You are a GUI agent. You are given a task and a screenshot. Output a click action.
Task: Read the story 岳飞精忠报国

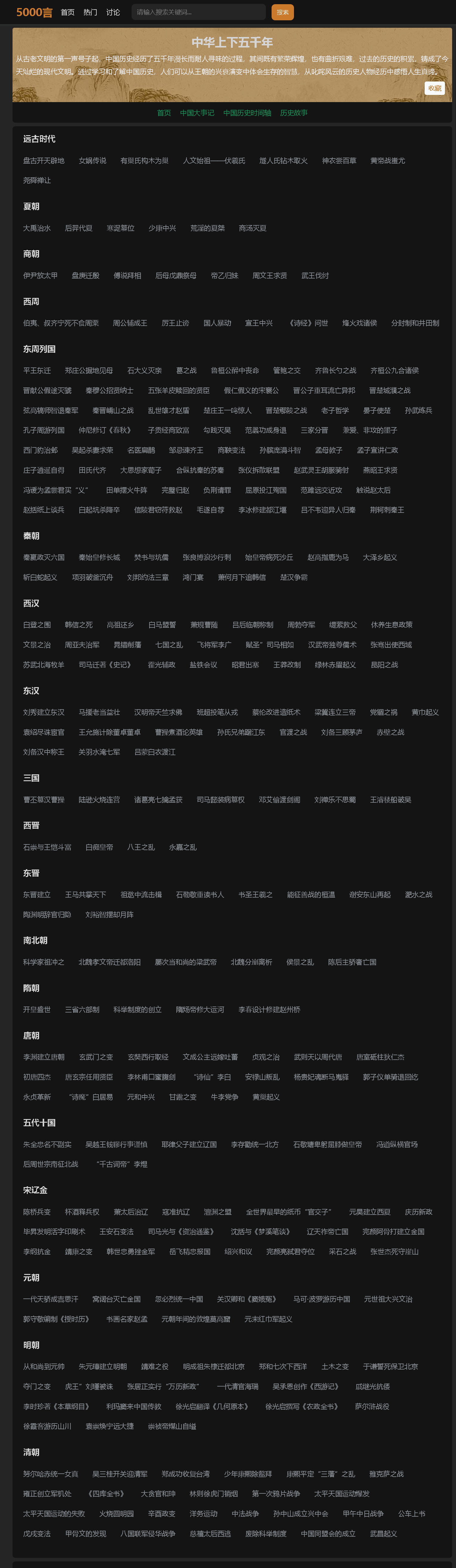189,1252
